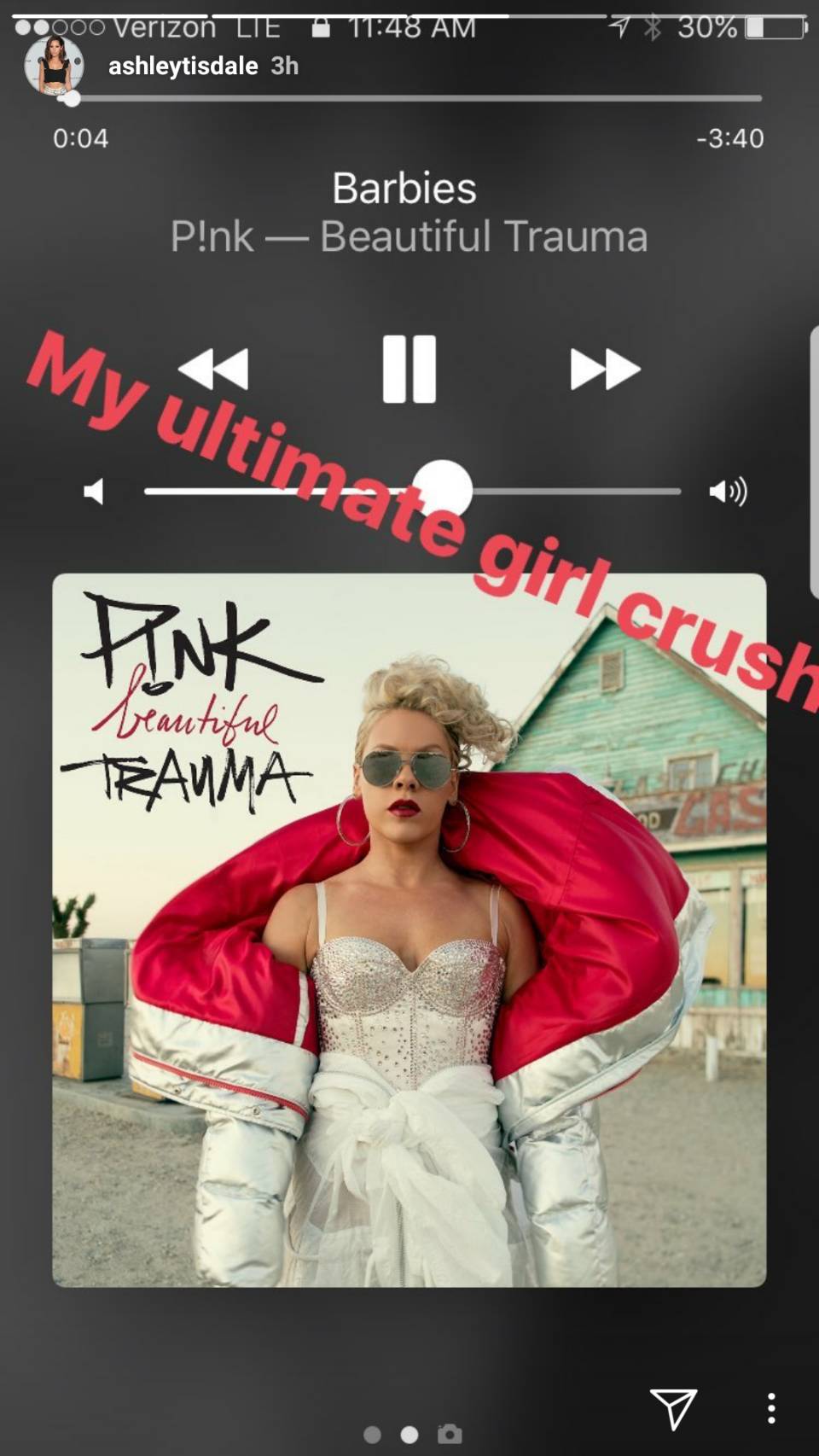Tap the ashleytisdale username

(x=183, y=67)
